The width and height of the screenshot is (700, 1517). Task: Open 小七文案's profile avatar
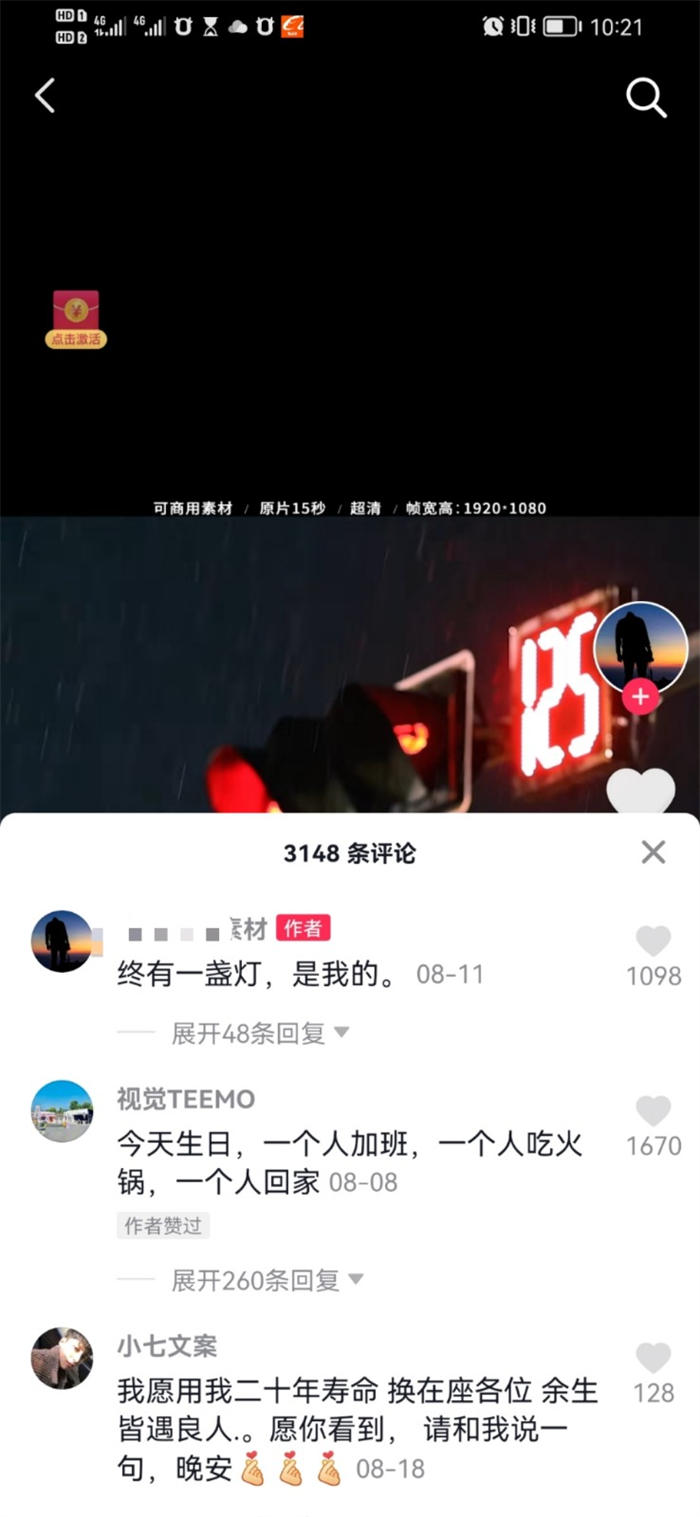(62, 1358)
